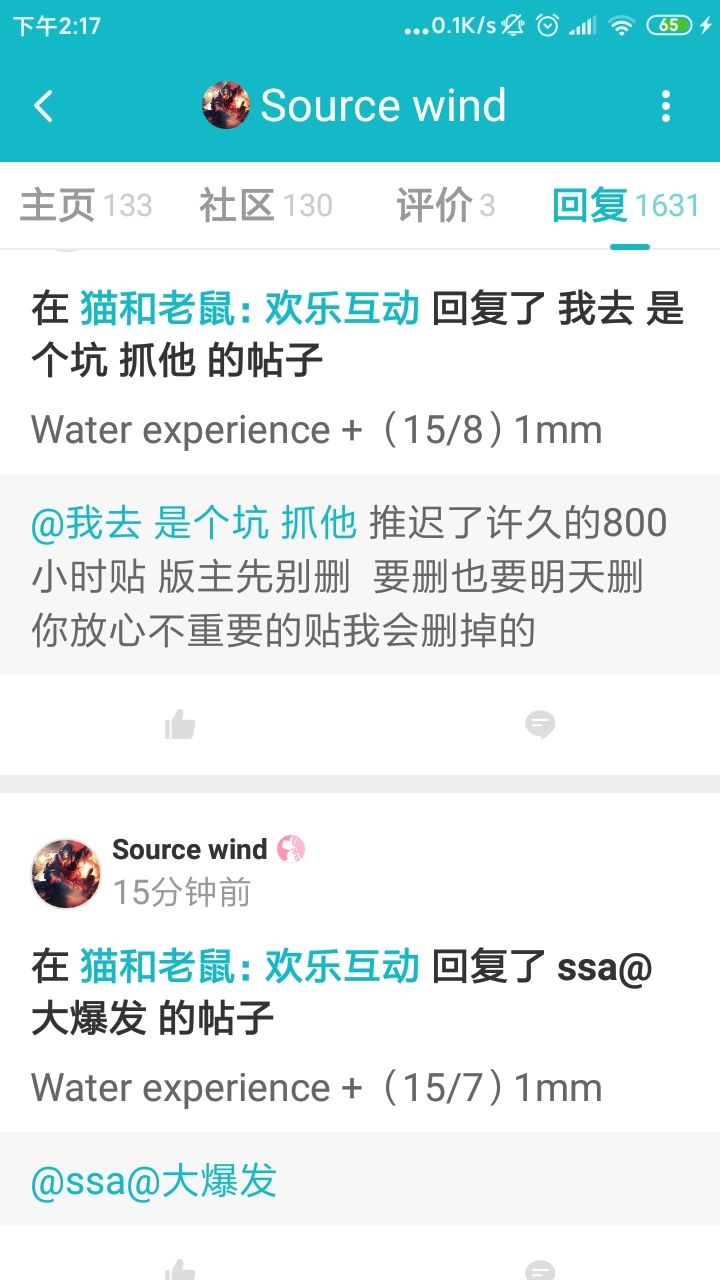Switch to the 评价 tab
The height and width of the screenshot is (1280, 720).
coord(446,205)
